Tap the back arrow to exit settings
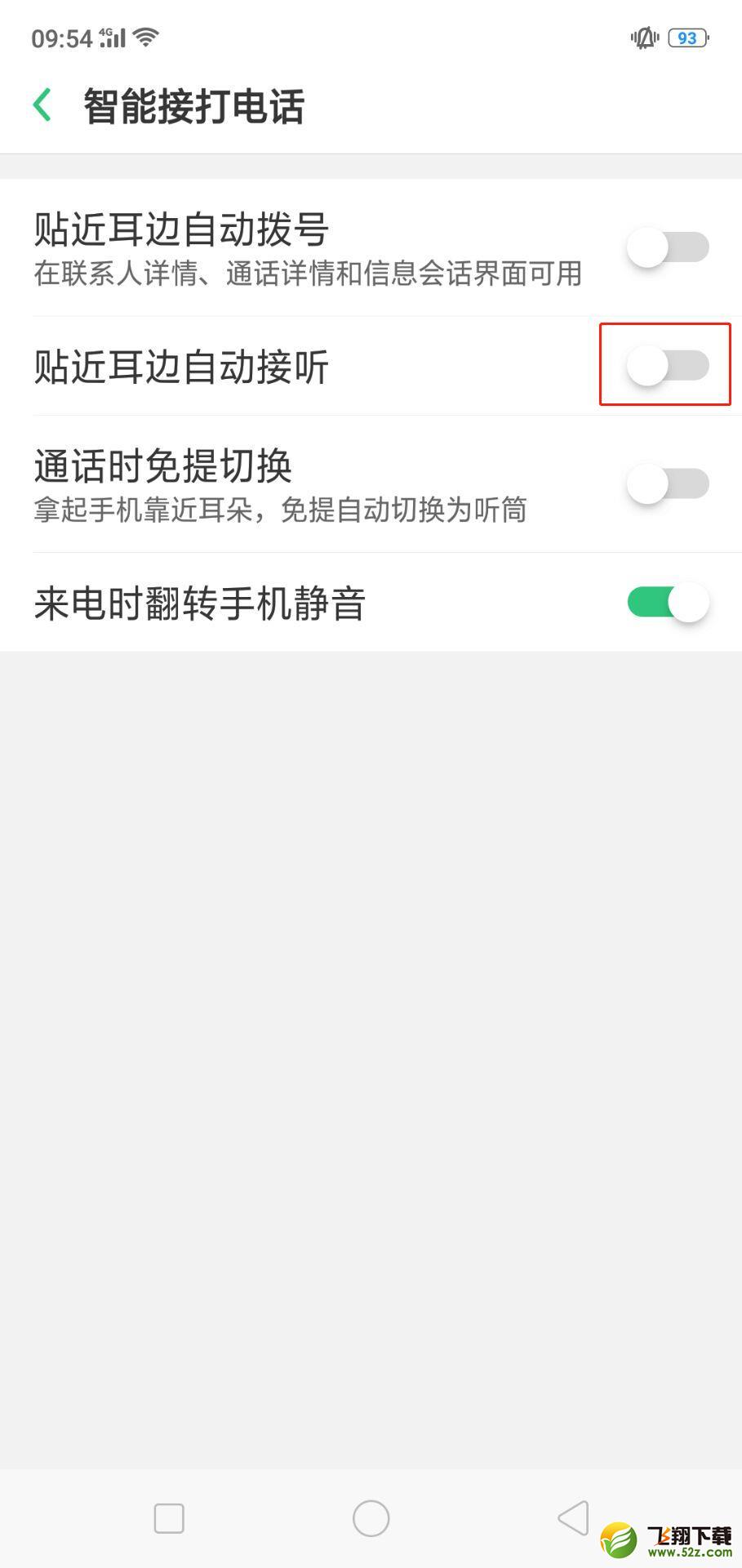This screenshot has width=742, height=1568. (42, 105)
